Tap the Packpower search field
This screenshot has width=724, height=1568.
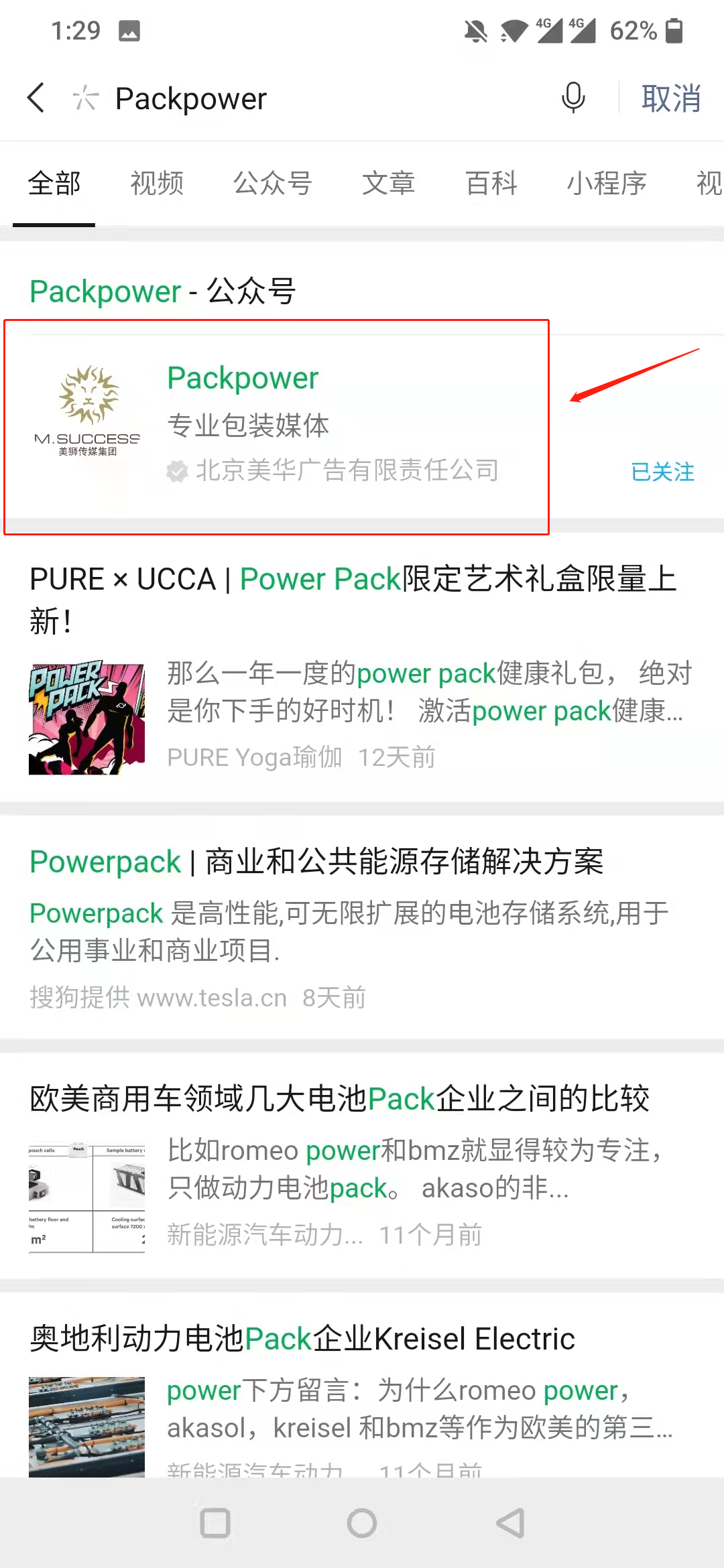pos(322,99)
